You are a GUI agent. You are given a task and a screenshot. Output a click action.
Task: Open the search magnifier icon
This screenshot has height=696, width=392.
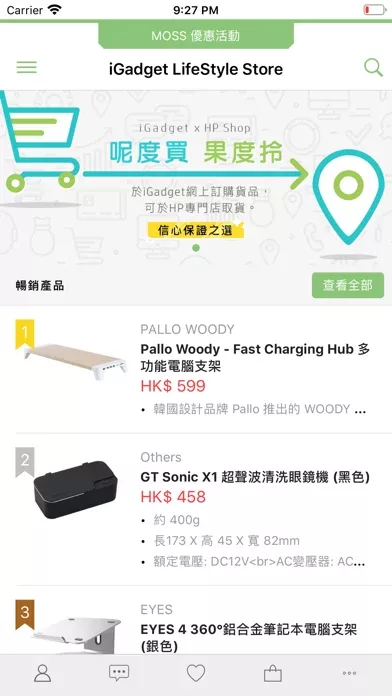coord(373,68)
